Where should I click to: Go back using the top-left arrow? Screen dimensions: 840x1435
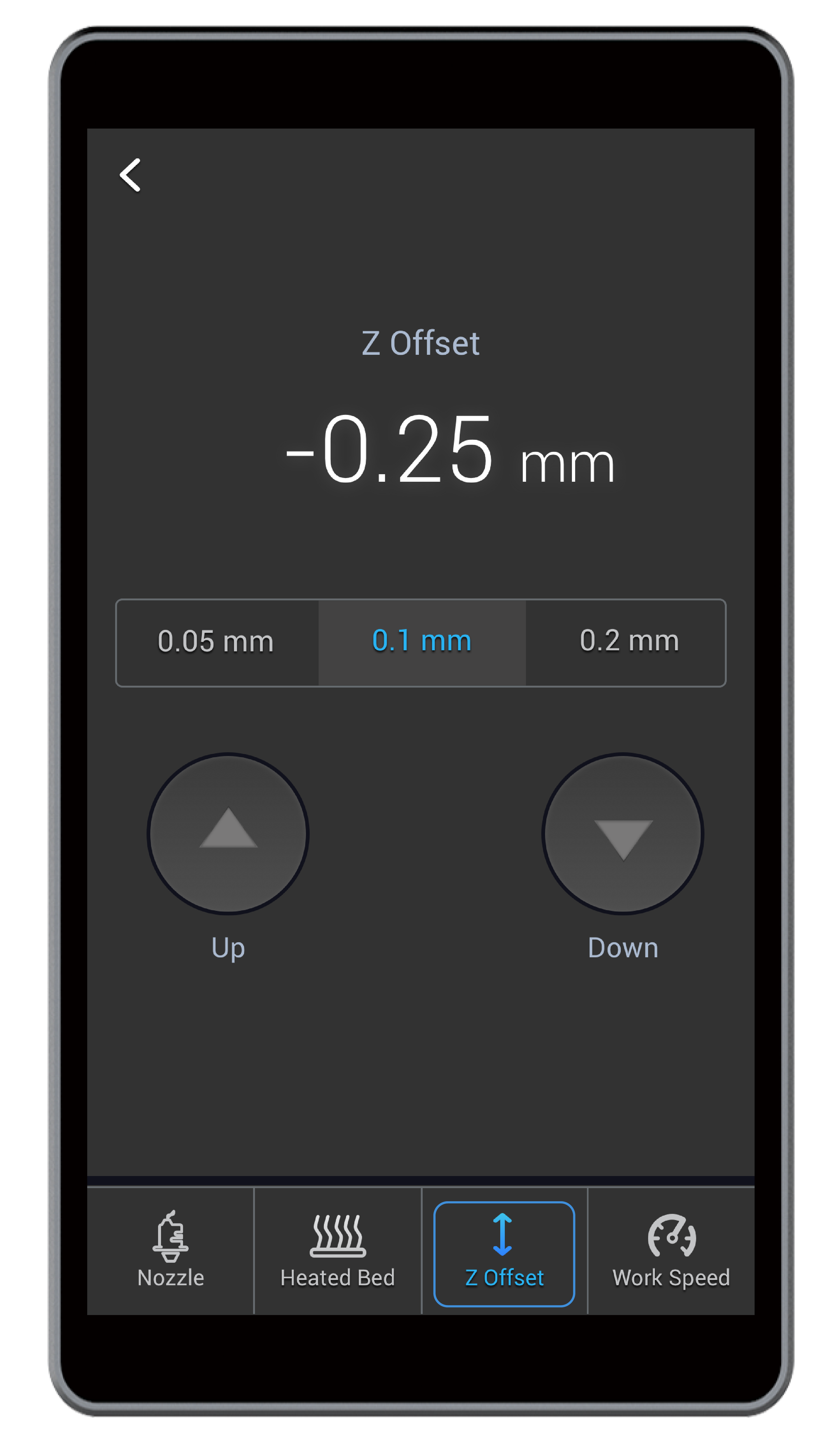[x=130, y=176]
